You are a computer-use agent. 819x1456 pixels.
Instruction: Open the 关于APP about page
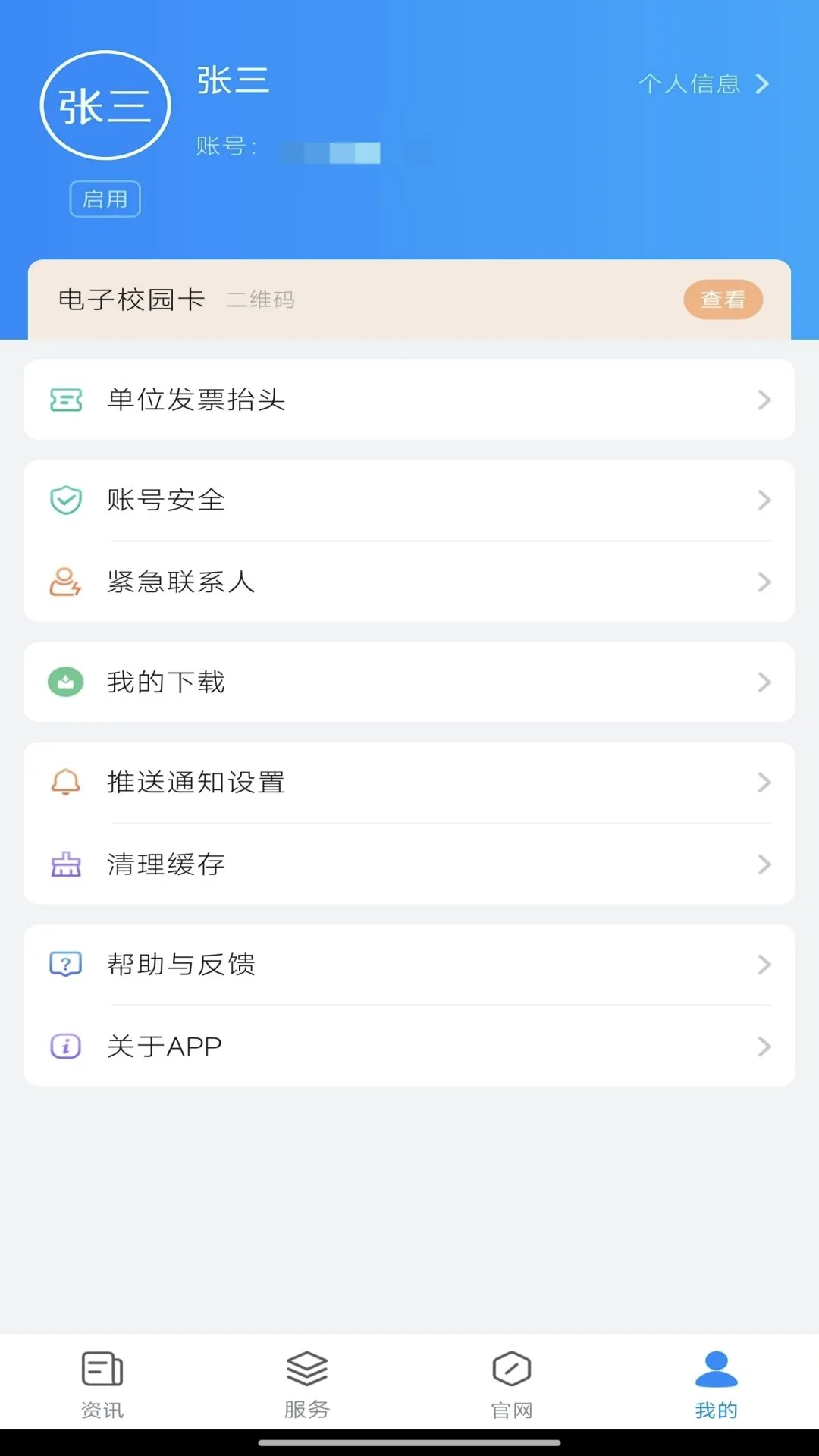(409, 1046)
